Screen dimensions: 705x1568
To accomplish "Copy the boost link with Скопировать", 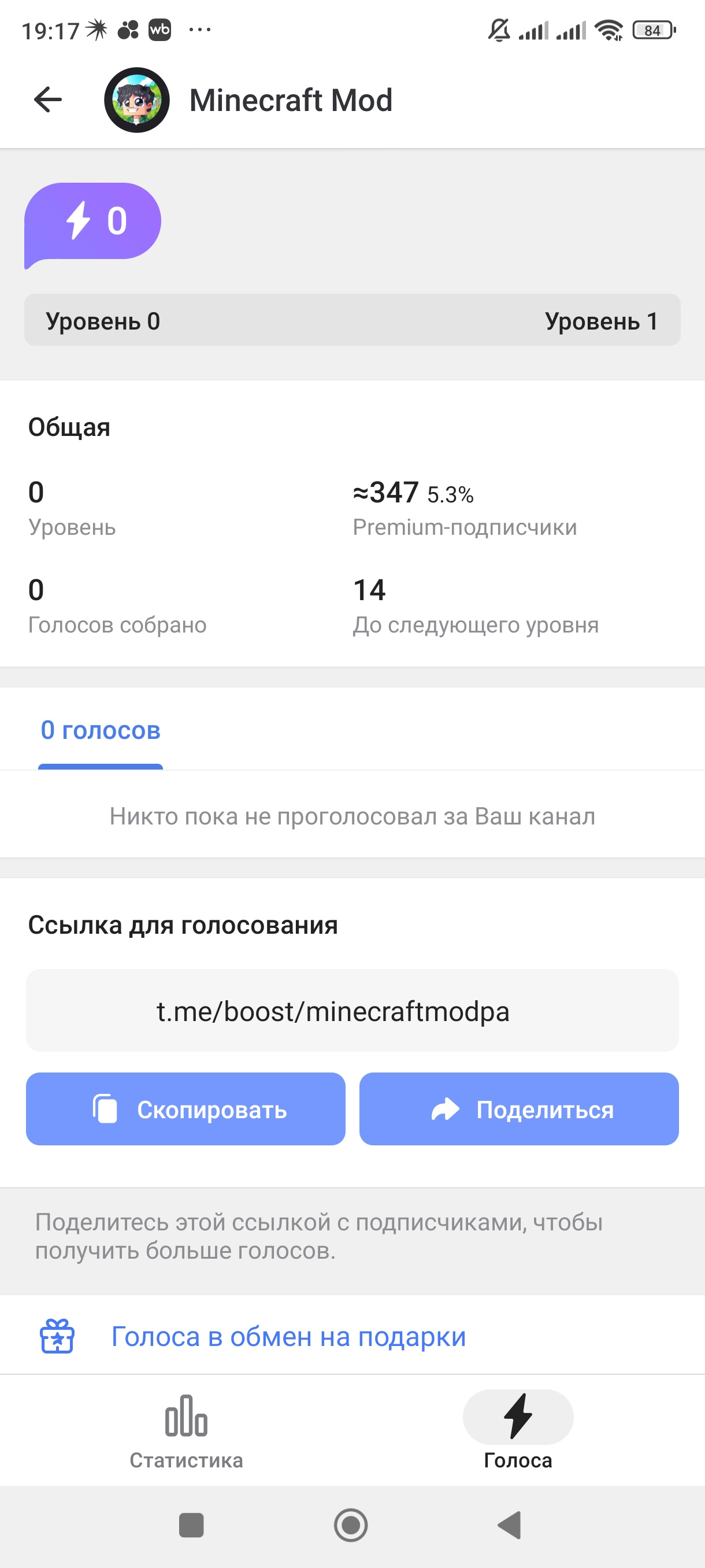I will point(185,1109).
